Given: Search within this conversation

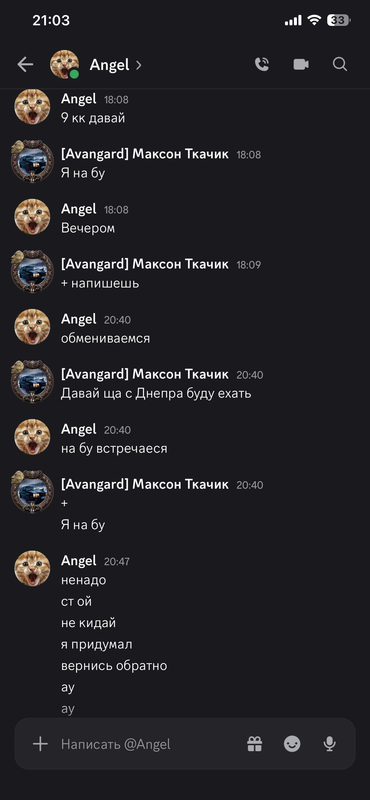Looking at the screenshot, I should click(x=340, y=64).
